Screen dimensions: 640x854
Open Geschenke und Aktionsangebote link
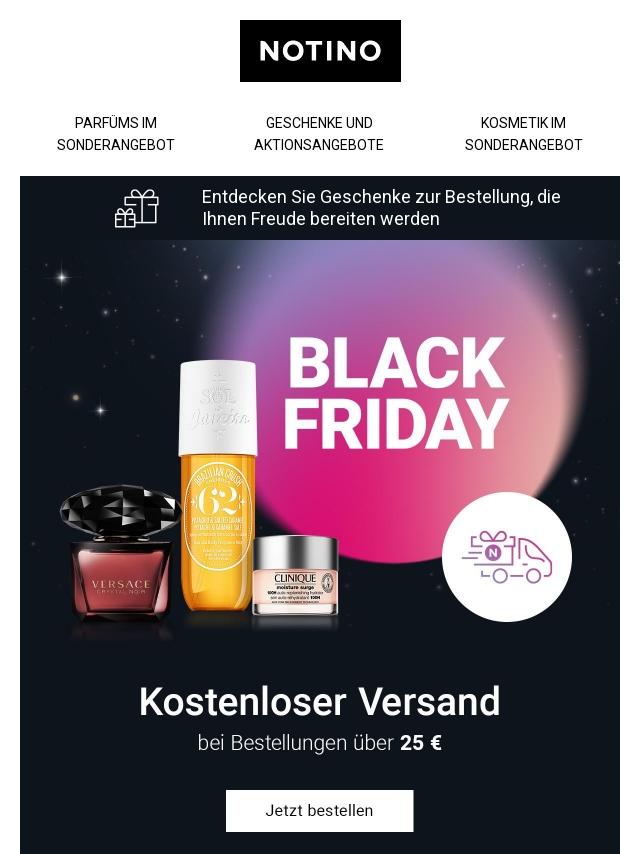point(319,134)
